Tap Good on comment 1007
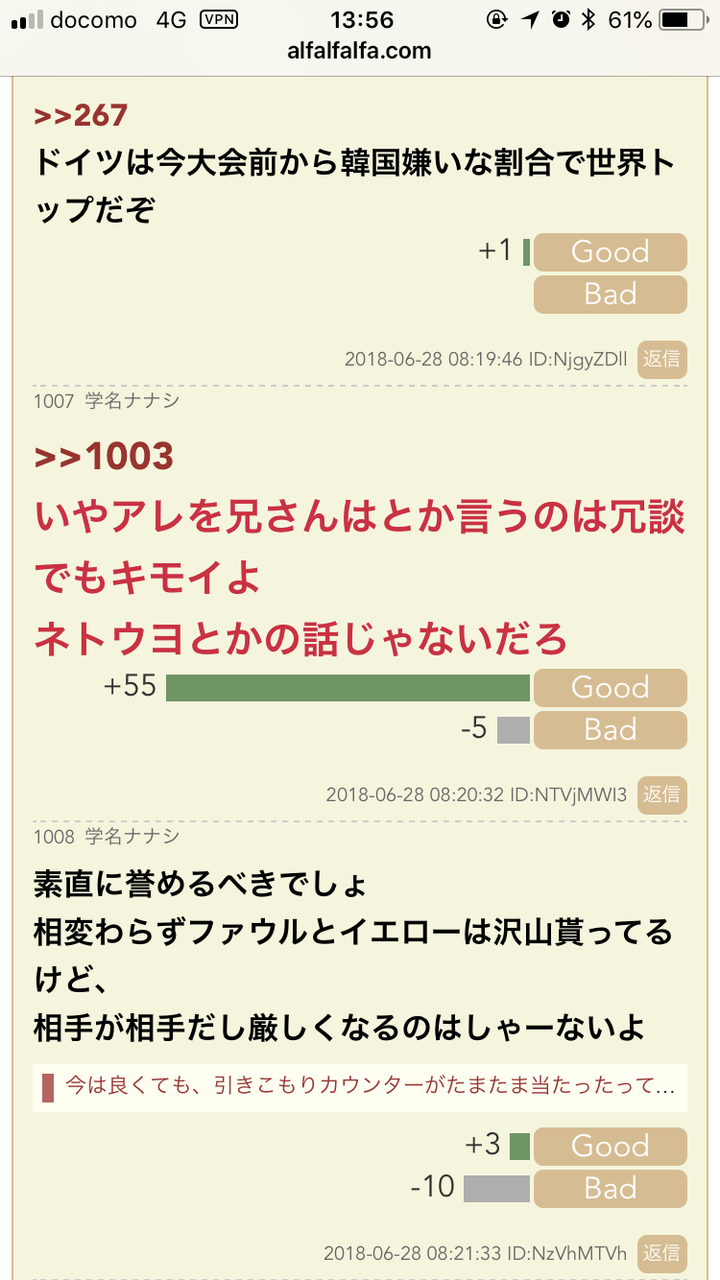The image size is (720, 1280). pos(610,687)
